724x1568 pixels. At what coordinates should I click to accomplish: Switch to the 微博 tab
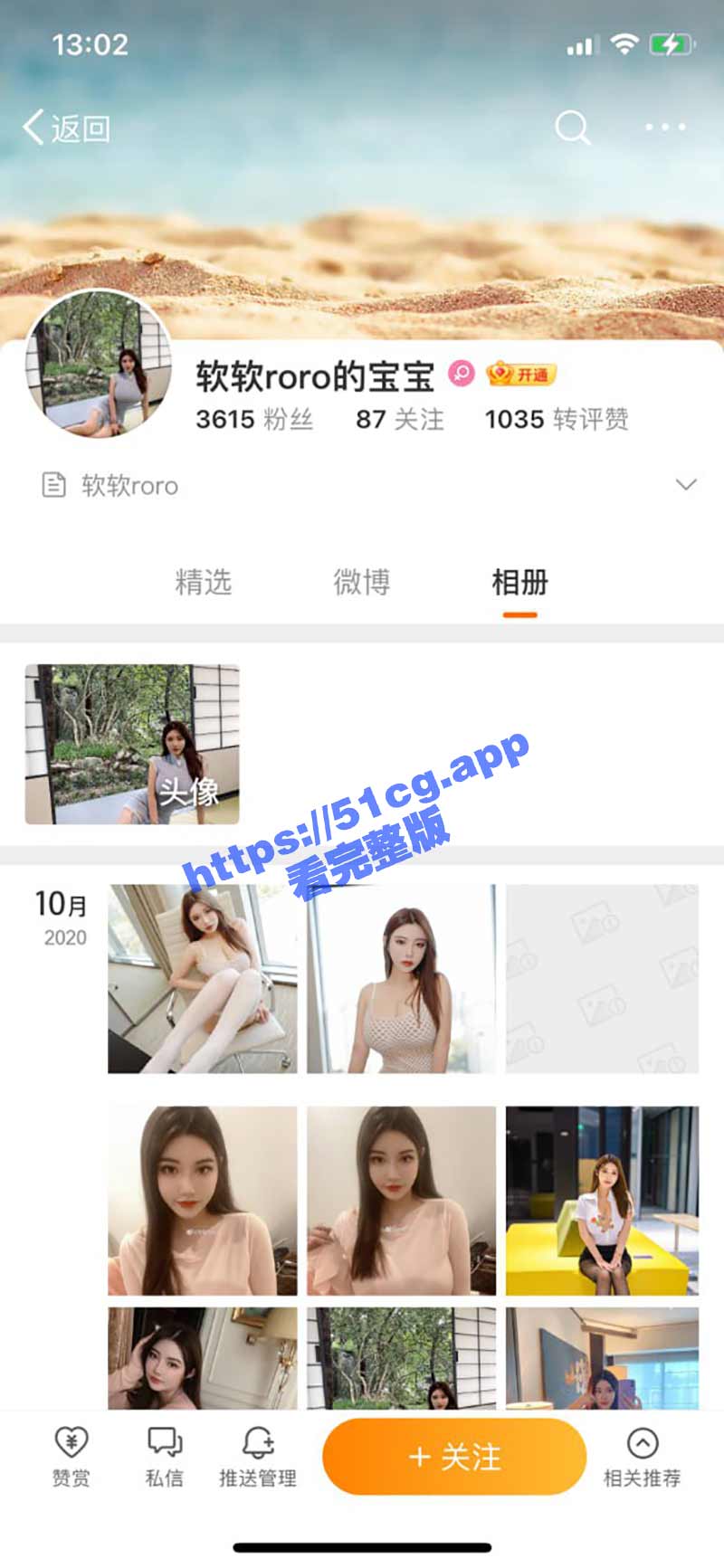coord(361,582)
